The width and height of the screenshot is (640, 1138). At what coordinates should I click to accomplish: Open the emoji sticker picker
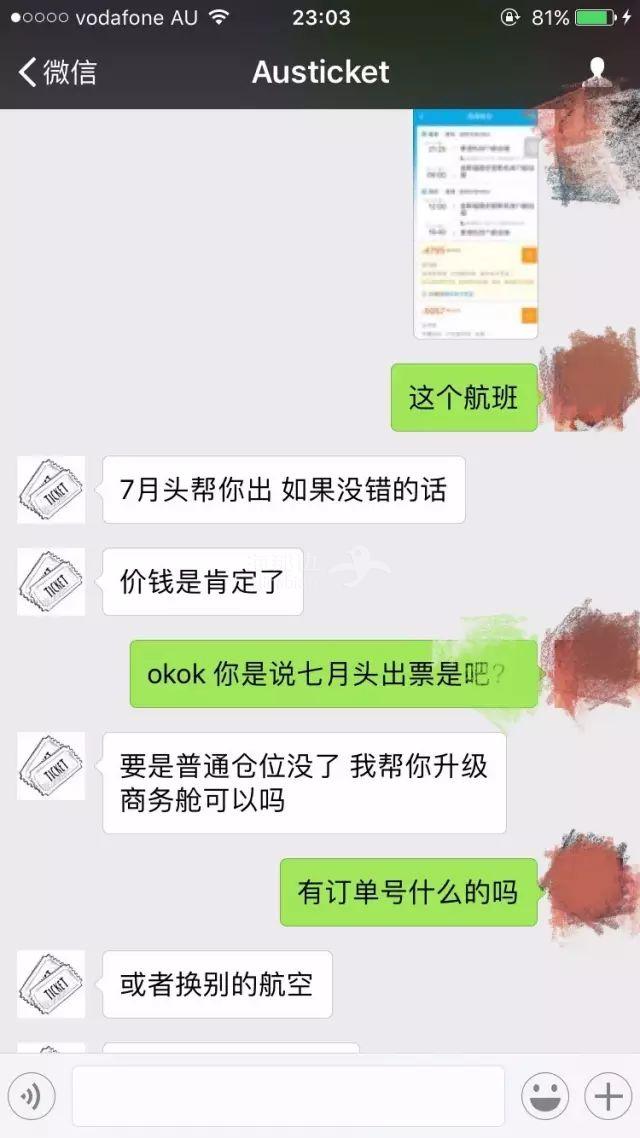[x=545, y=1097]
